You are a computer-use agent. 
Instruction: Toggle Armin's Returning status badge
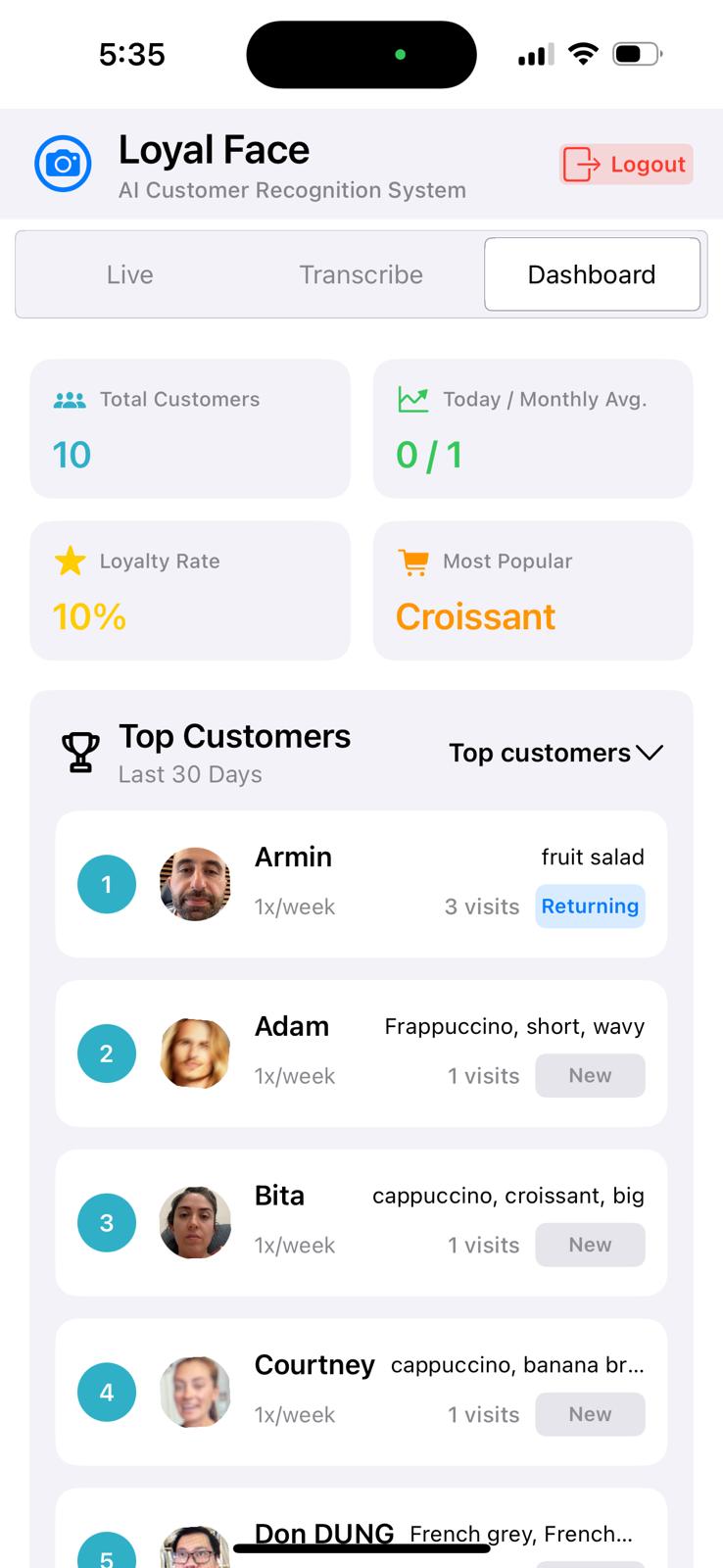[x=590, y=906]
